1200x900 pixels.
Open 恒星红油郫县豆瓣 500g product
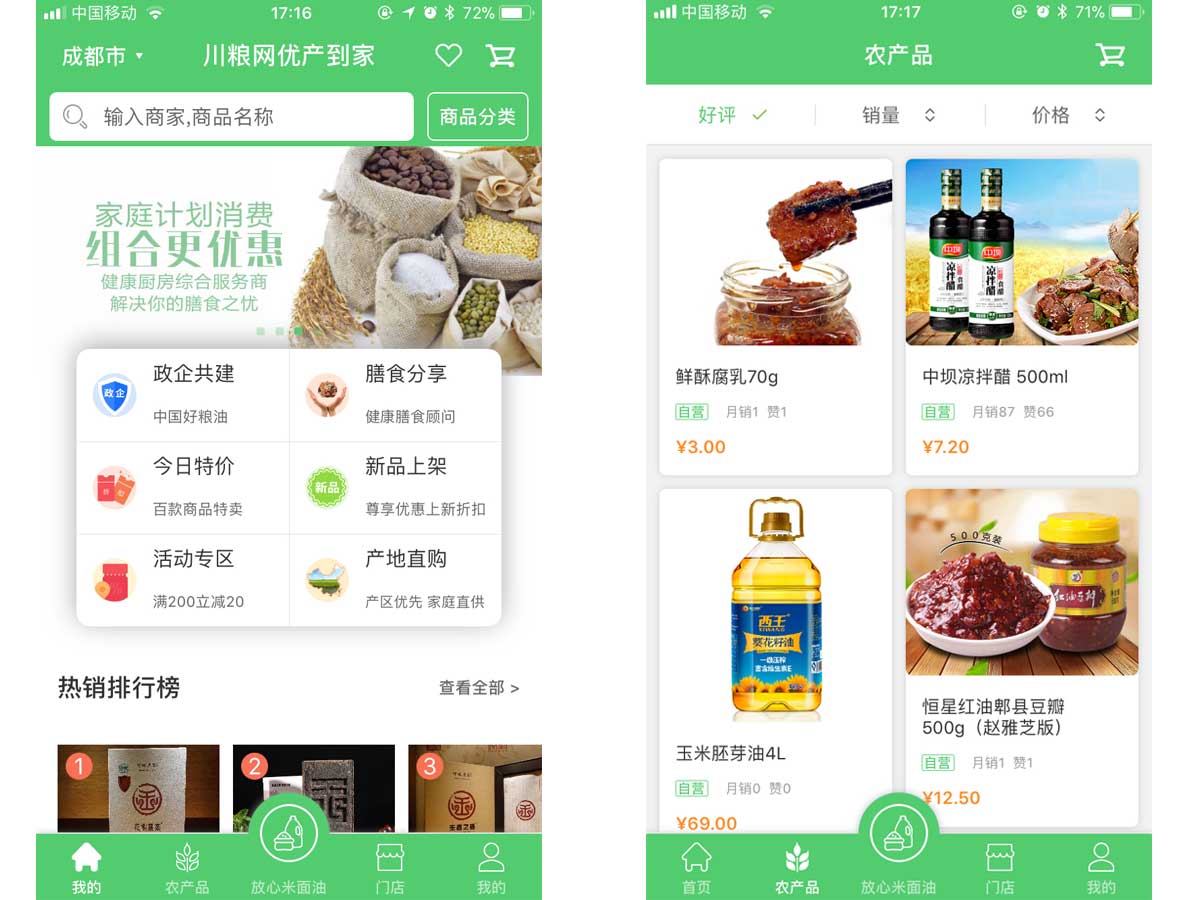click(x=1021, y=650)
